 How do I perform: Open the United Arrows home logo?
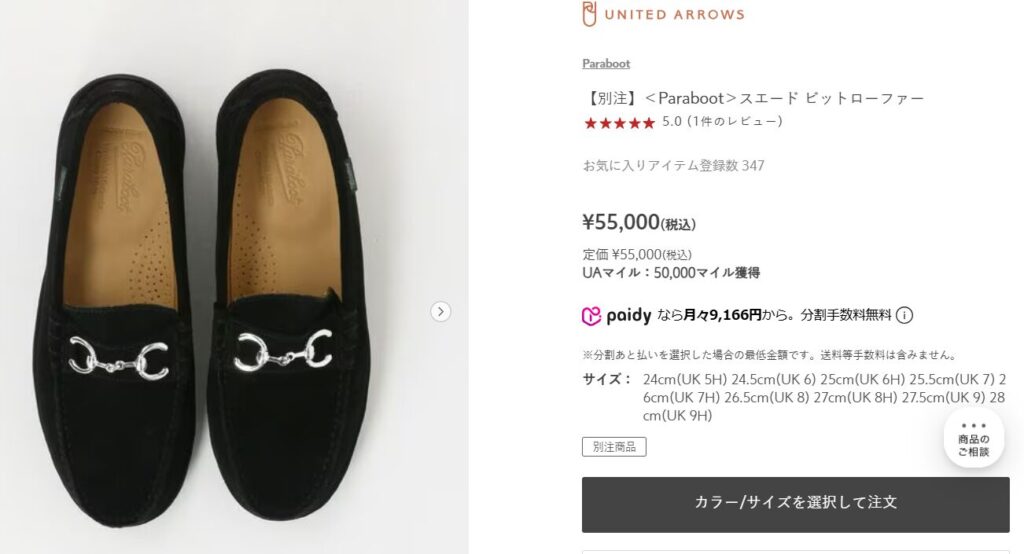click(x=663, y=14)
